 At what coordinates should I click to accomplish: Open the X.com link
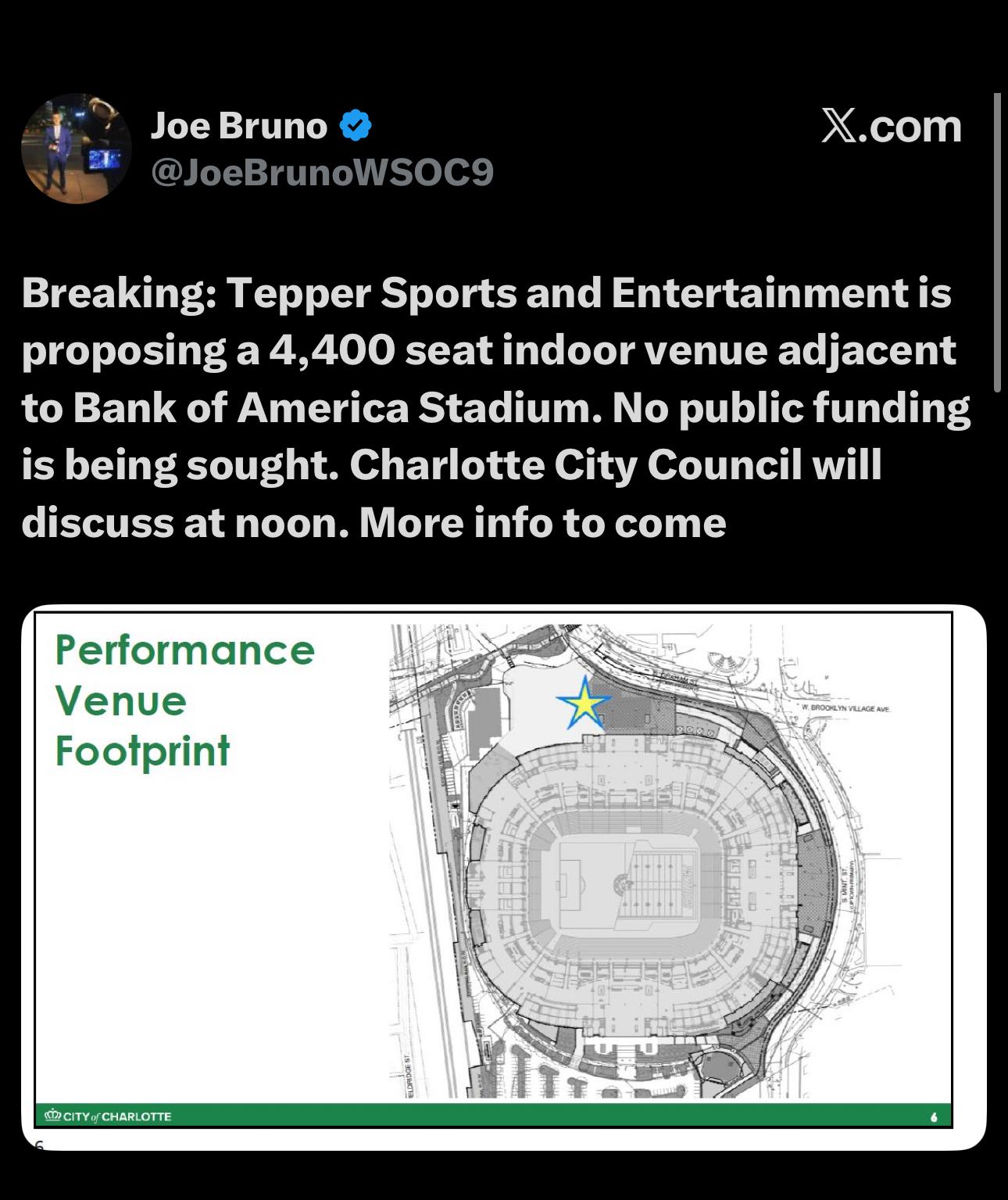(x=891, y=127)
